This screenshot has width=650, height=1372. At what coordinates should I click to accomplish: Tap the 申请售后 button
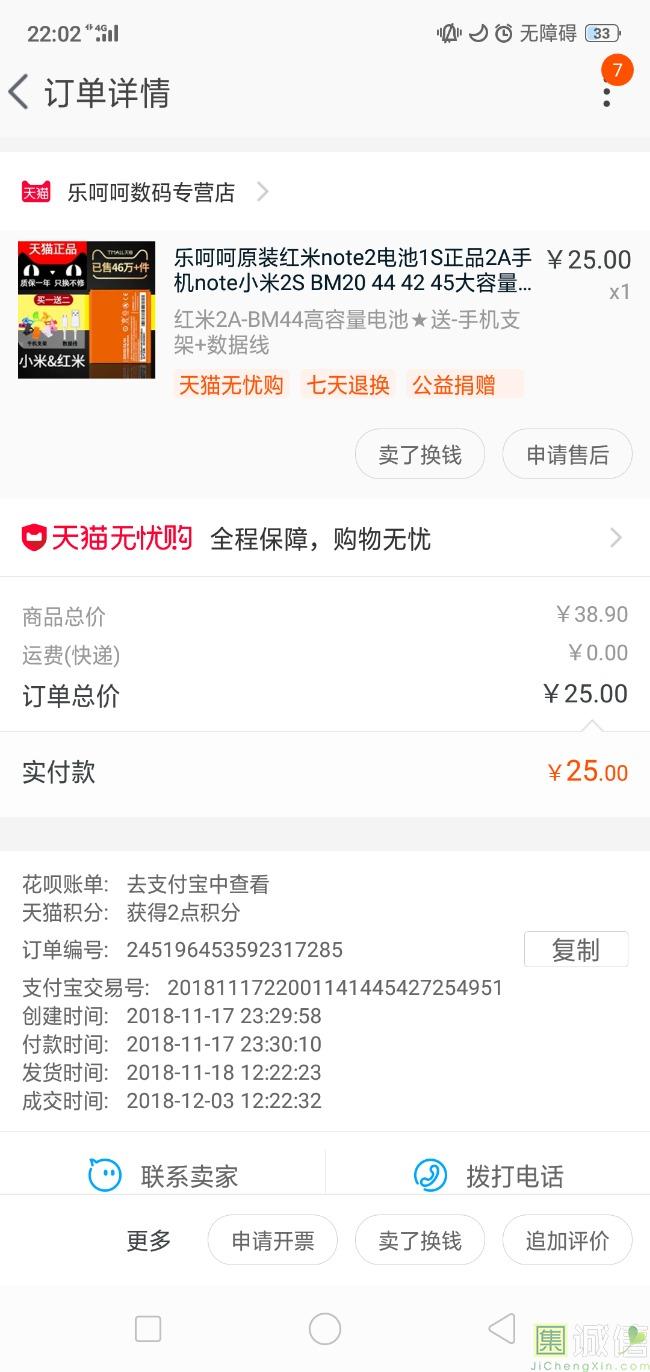click(x=567, y=454)
